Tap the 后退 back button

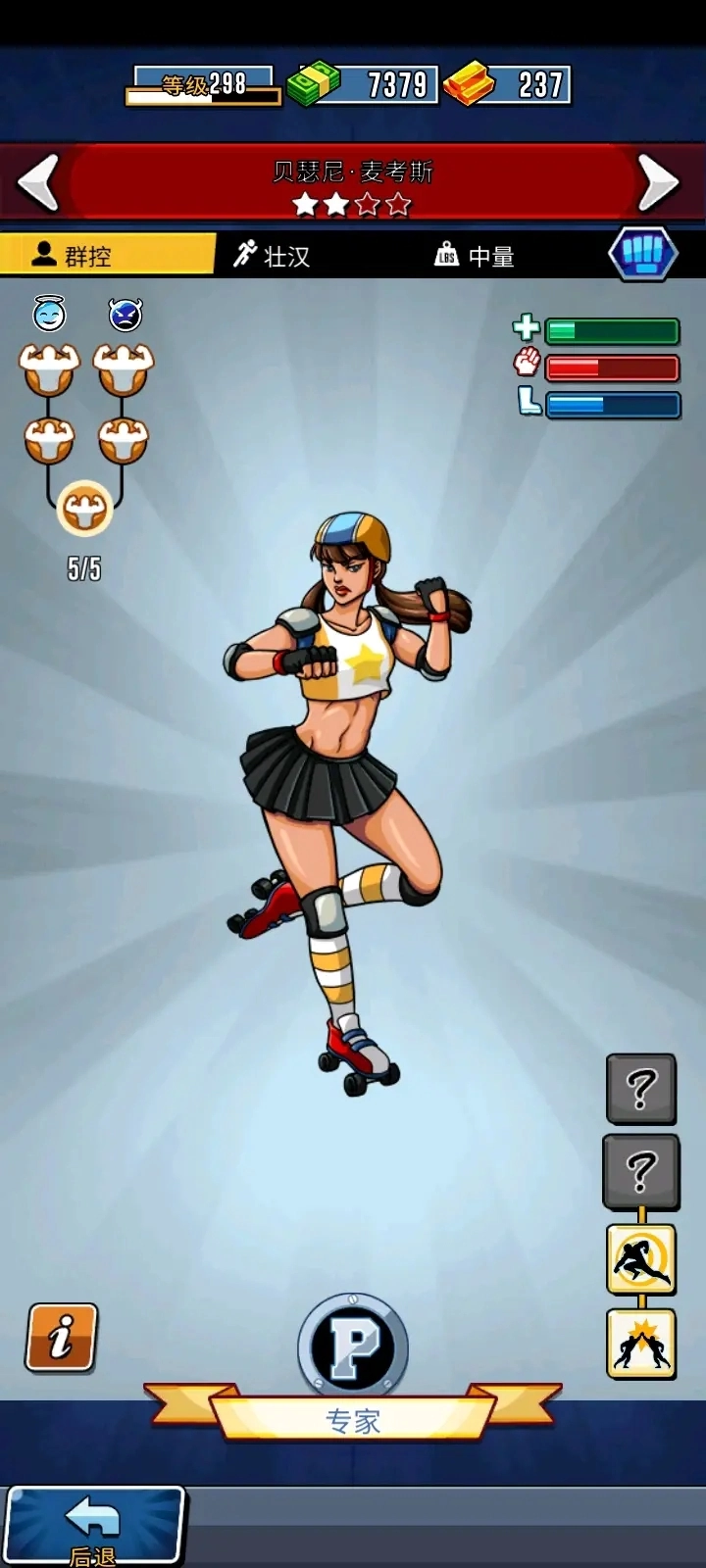(94, 1525)
